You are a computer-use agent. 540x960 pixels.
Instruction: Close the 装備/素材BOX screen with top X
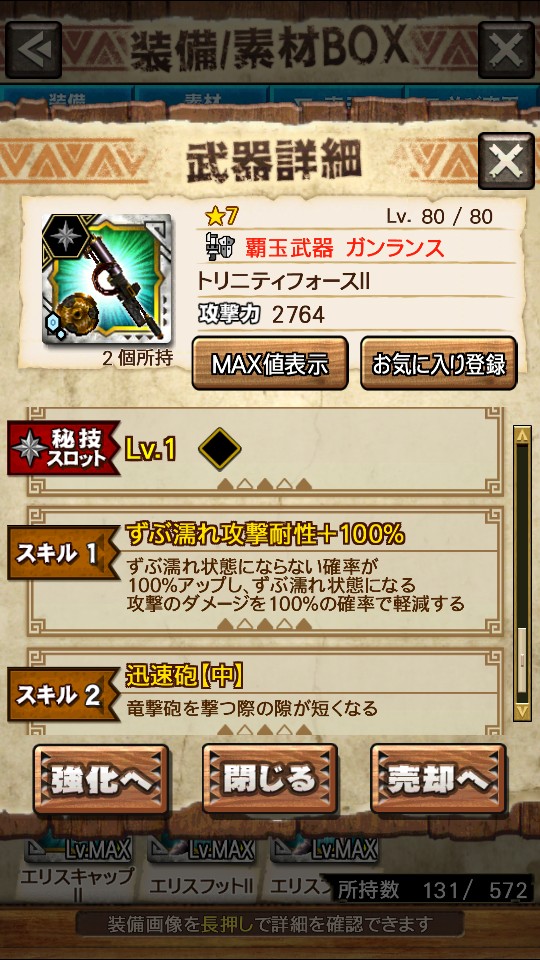click(506, 50)
